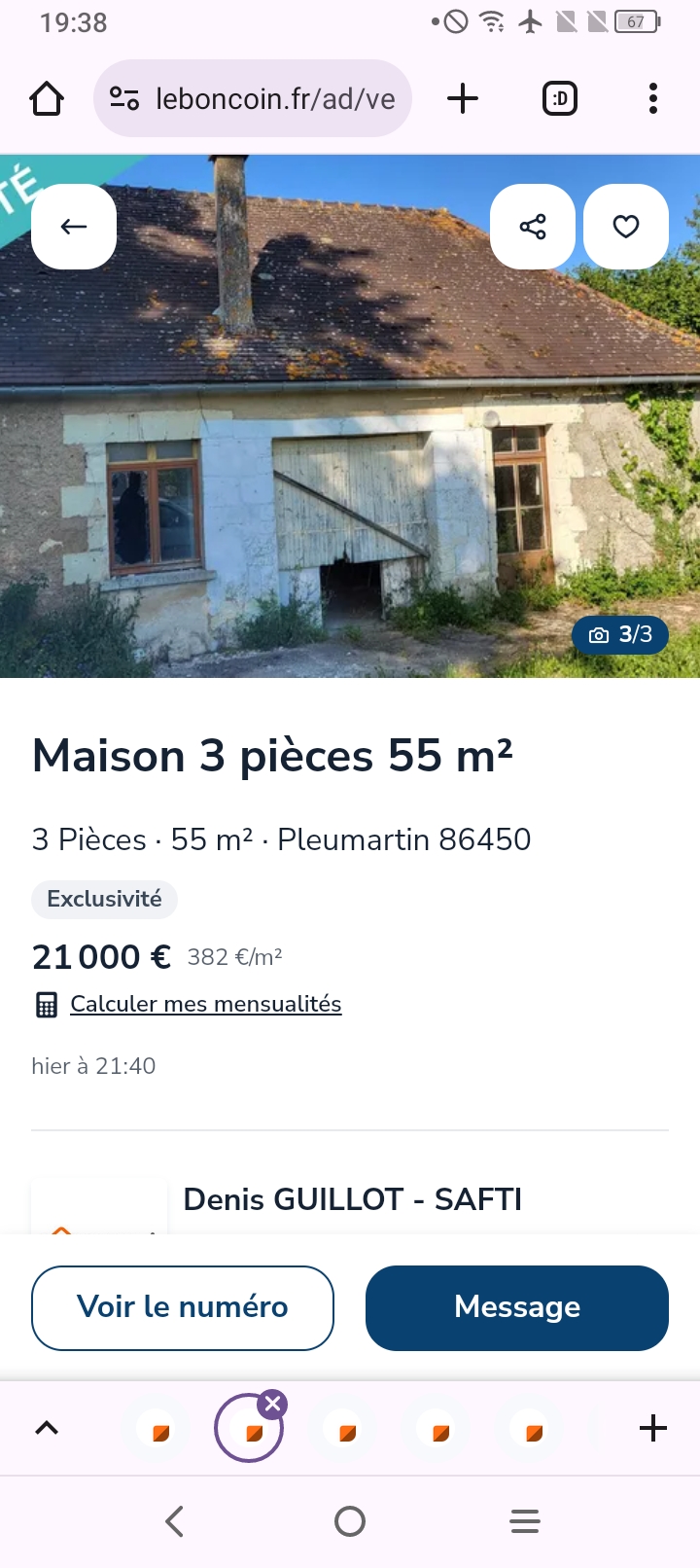Open the browser home page
This screenshot has height=1568, width=700.
click(47, 98)
